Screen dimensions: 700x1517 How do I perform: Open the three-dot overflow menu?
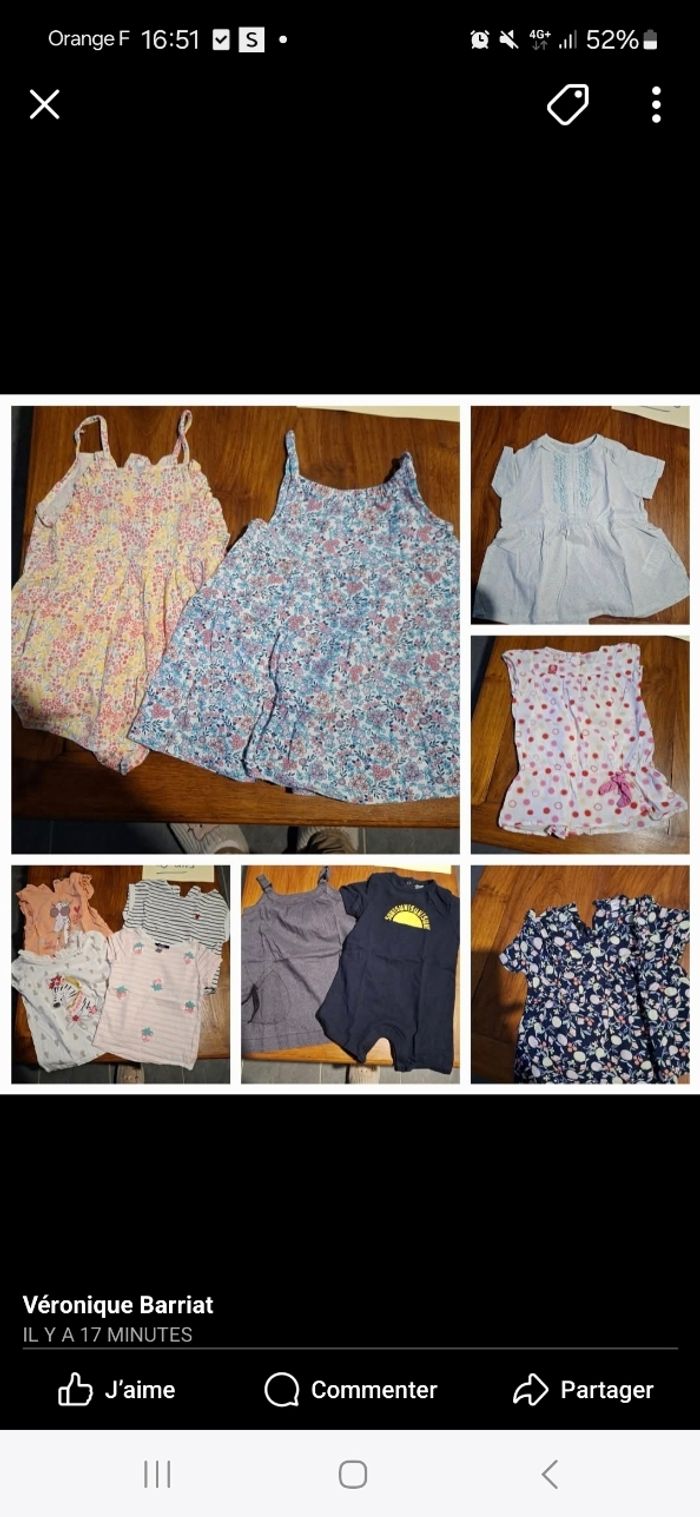tap(656, 104)
